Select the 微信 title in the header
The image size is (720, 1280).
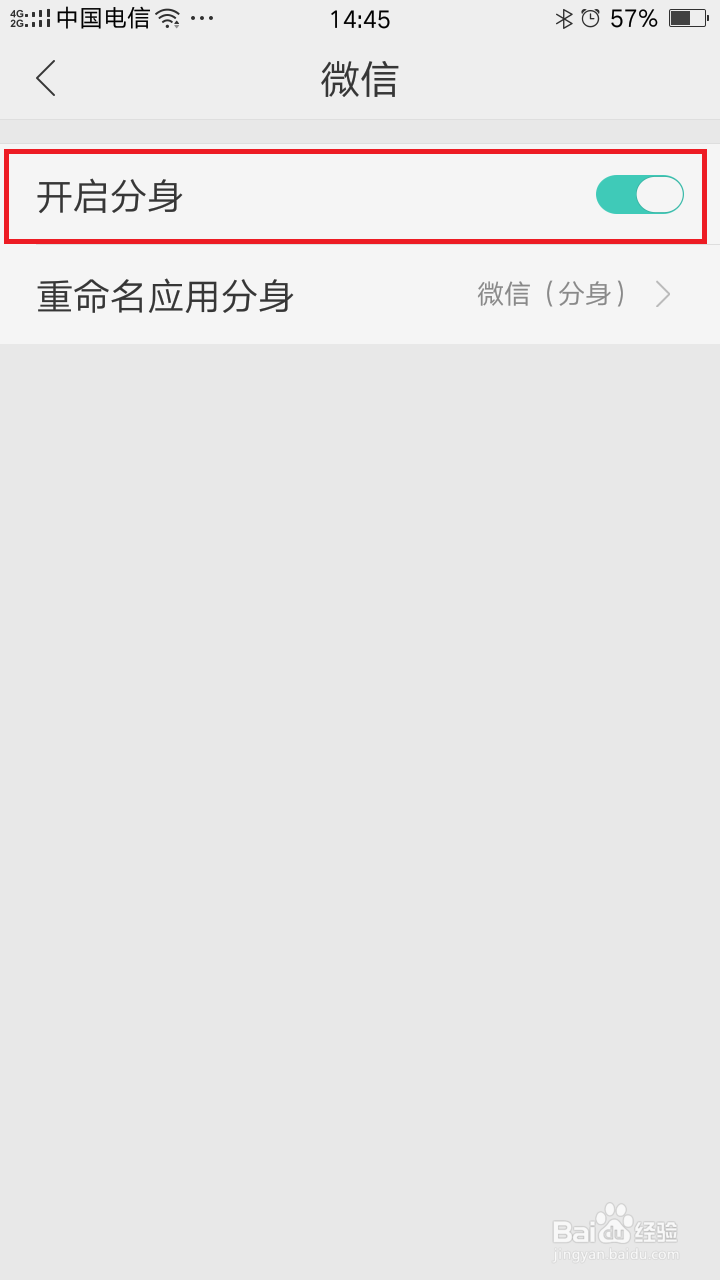click(360, 80)
